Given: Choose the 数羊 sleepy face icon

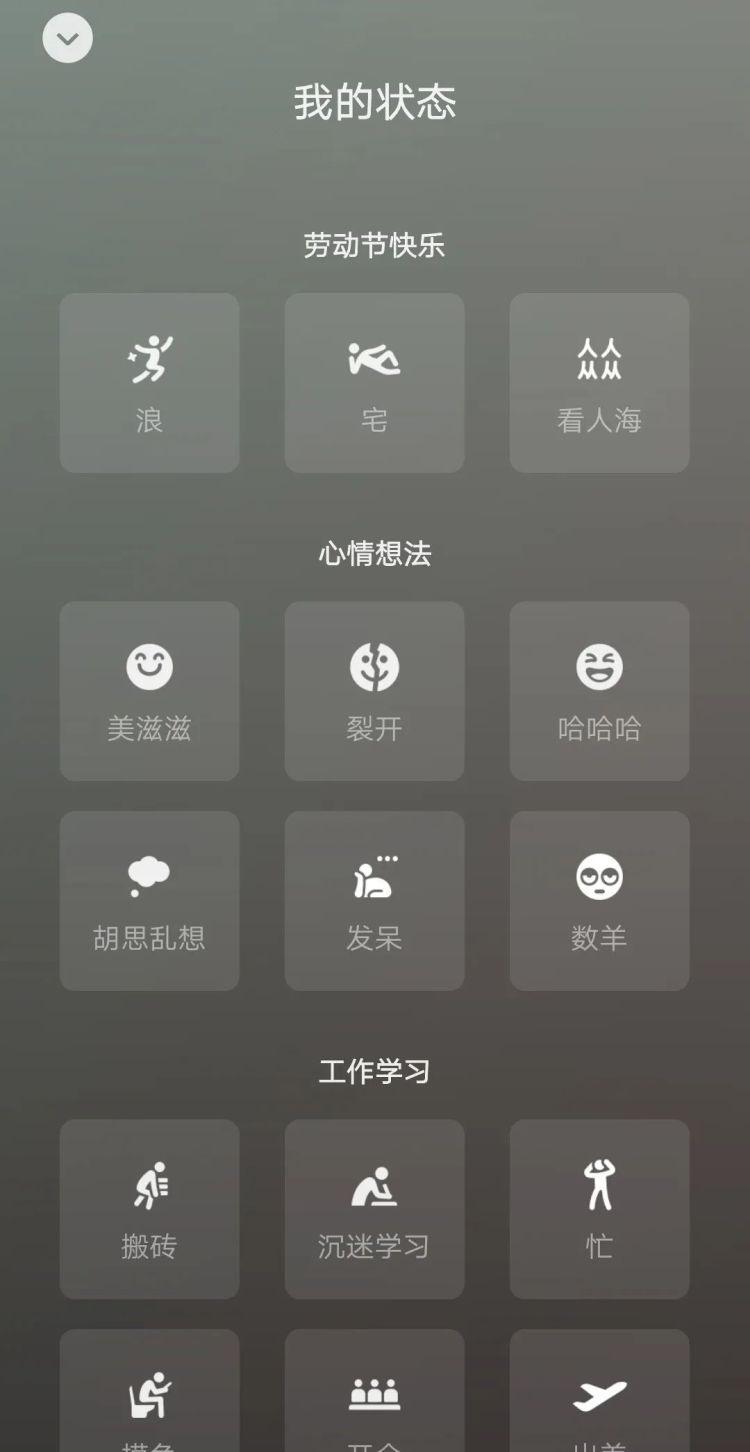Looking at the screenshot, I should coord(599,875).
